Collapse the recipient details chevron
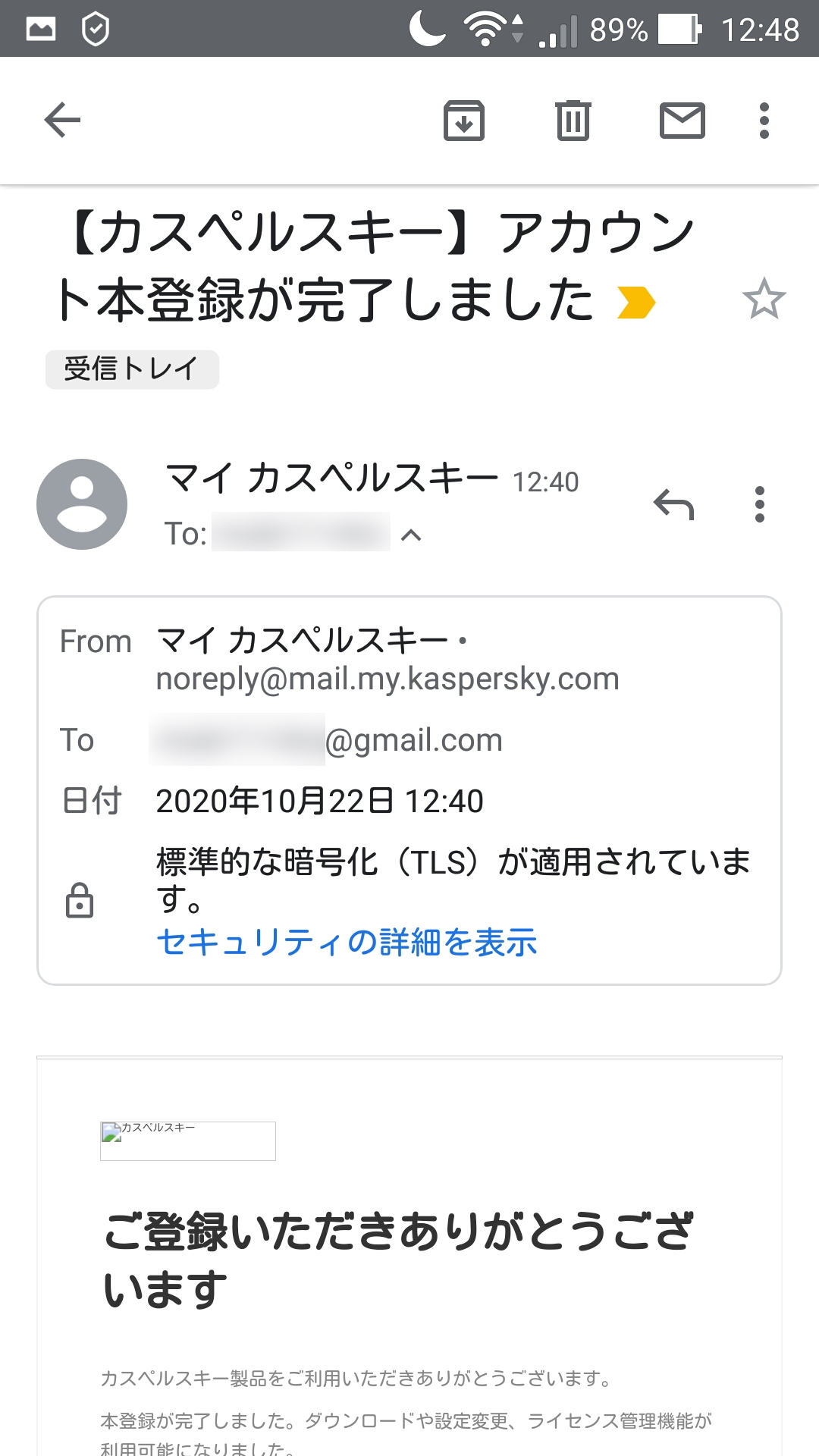This screenshot has width=819, height=1456. (x=411, y=535)
